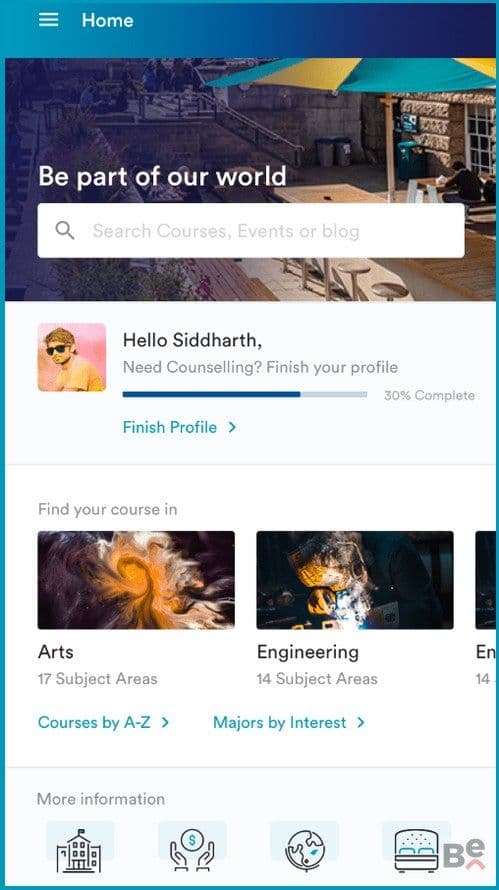Open Siddharth's profile picture
The height and width of the screenshot is (890, 499).
click(72, 357)
